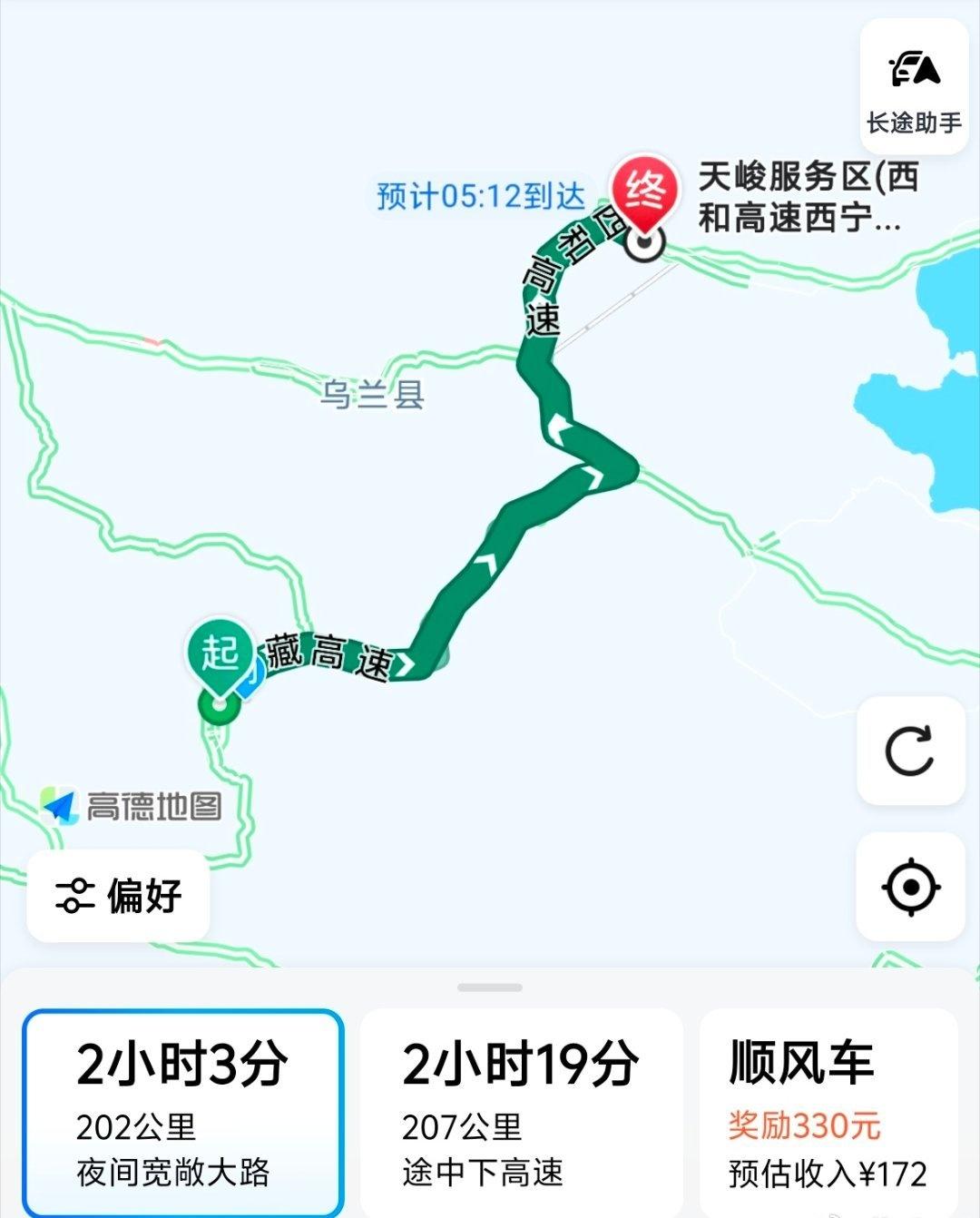Screen dimensions: 980x1218
Task: Open 偏好 route preferences
Action: pyautogui.click(x=119, y=896)
